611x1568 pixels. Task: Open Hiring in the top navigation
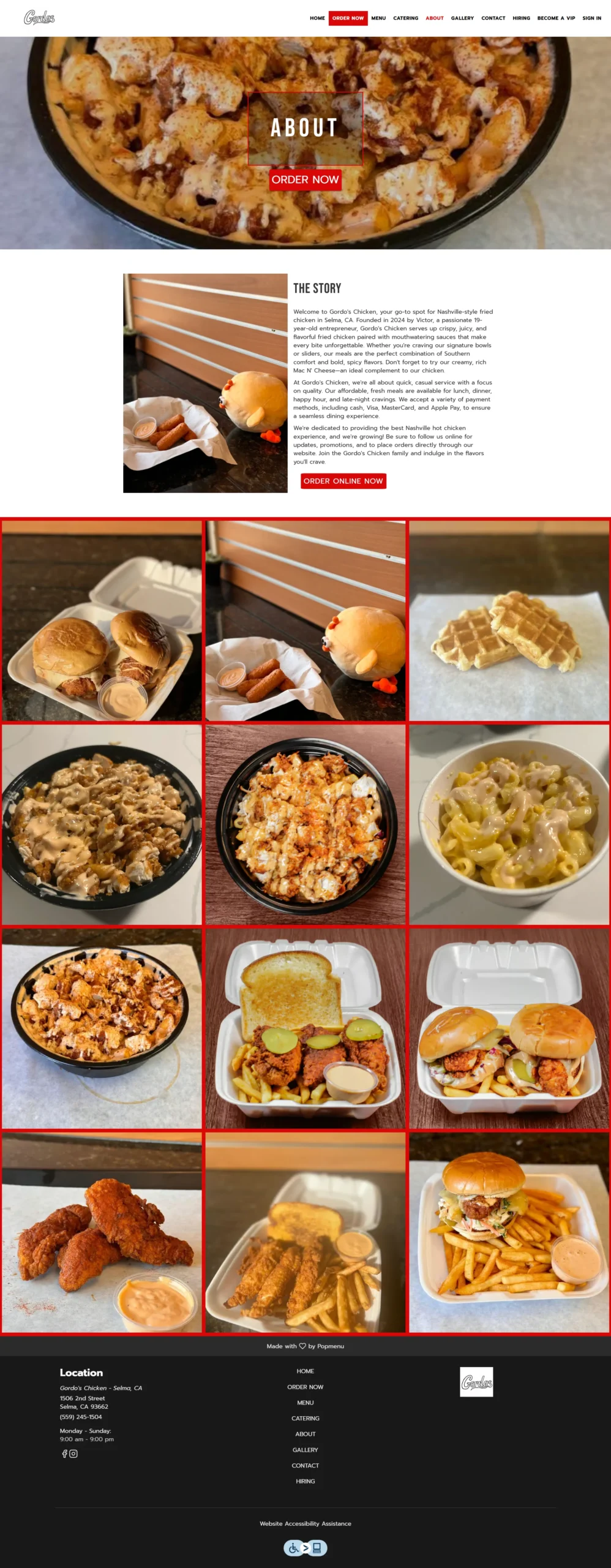521,18
